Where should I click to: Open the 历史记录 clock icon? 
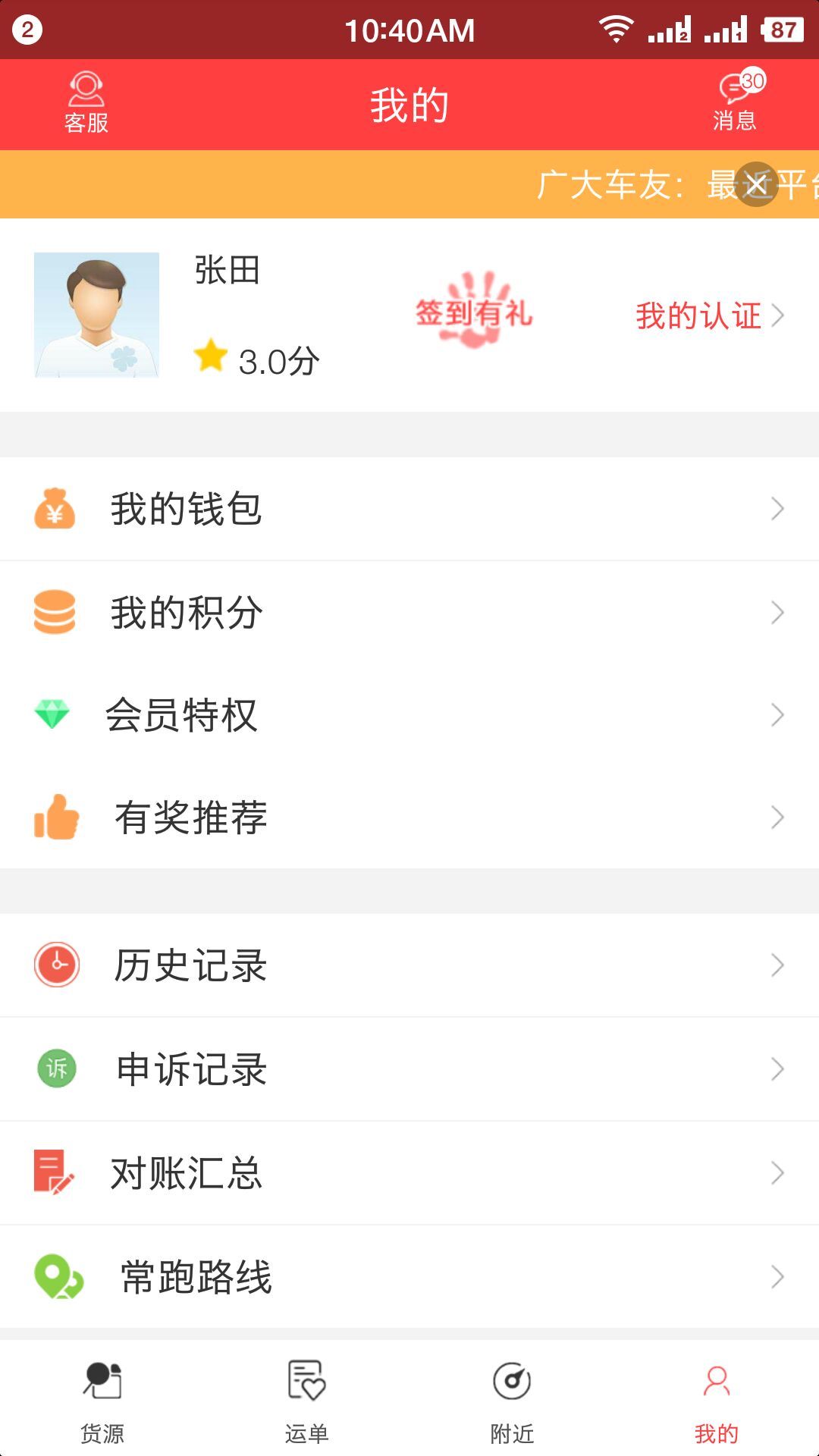57,965
